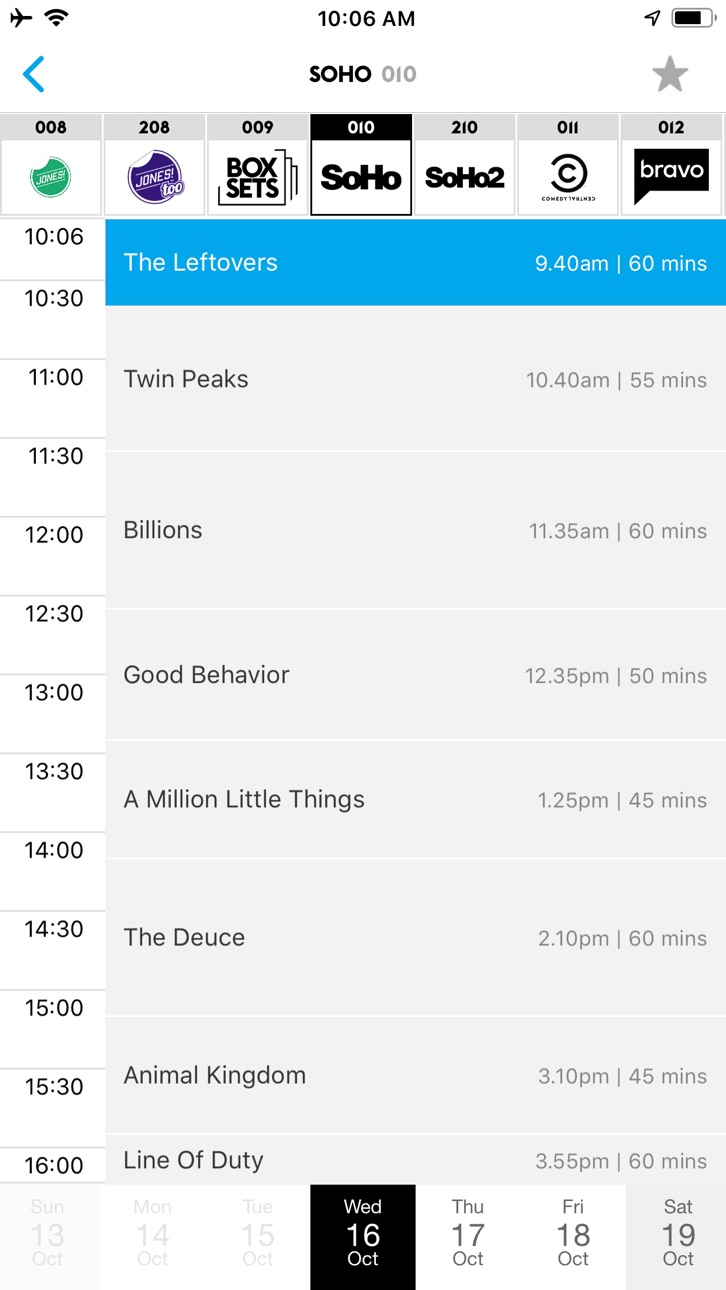Open The Leftovers programme details
726x1290 pixels.
(415, 263)
